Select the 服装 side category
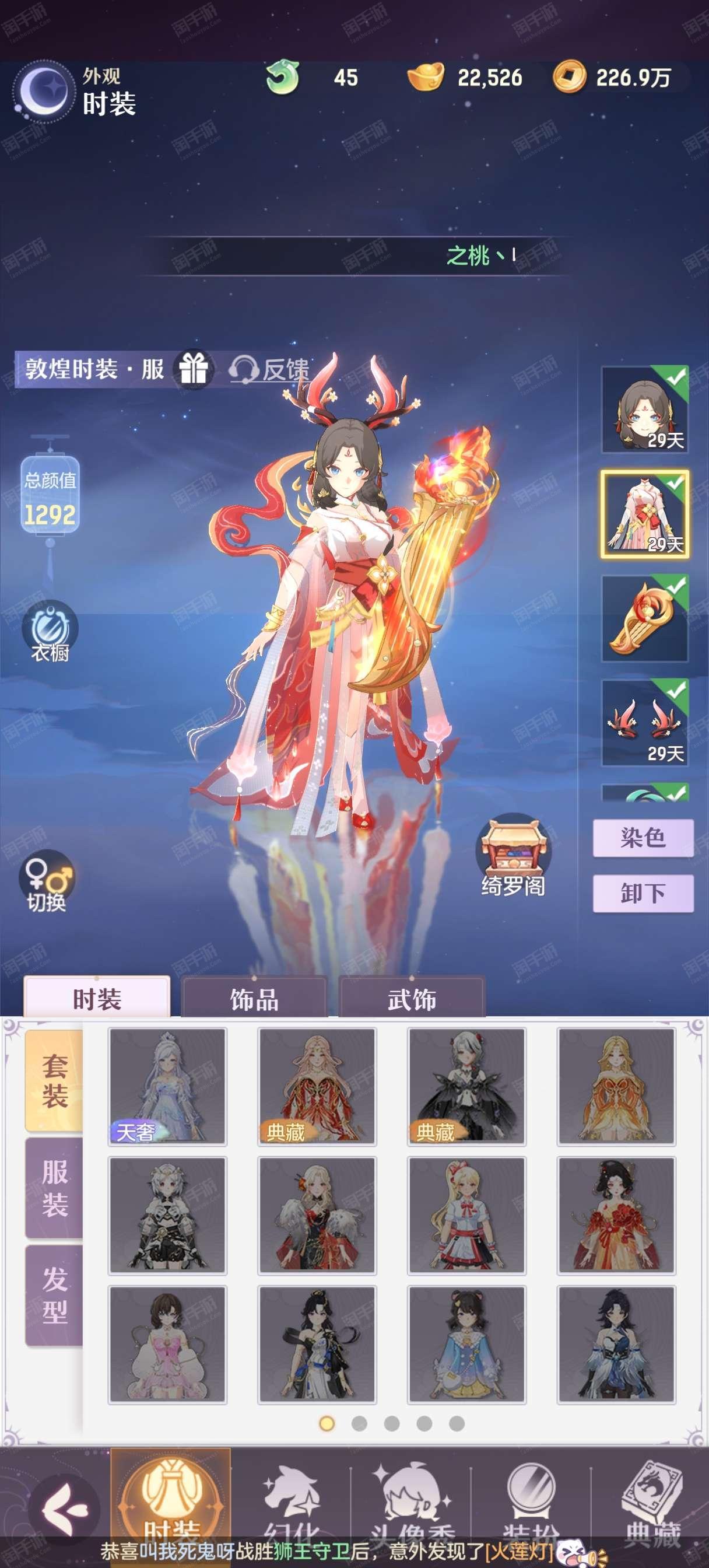The height and width of the screenshot is (1568, 709). 54,1188
